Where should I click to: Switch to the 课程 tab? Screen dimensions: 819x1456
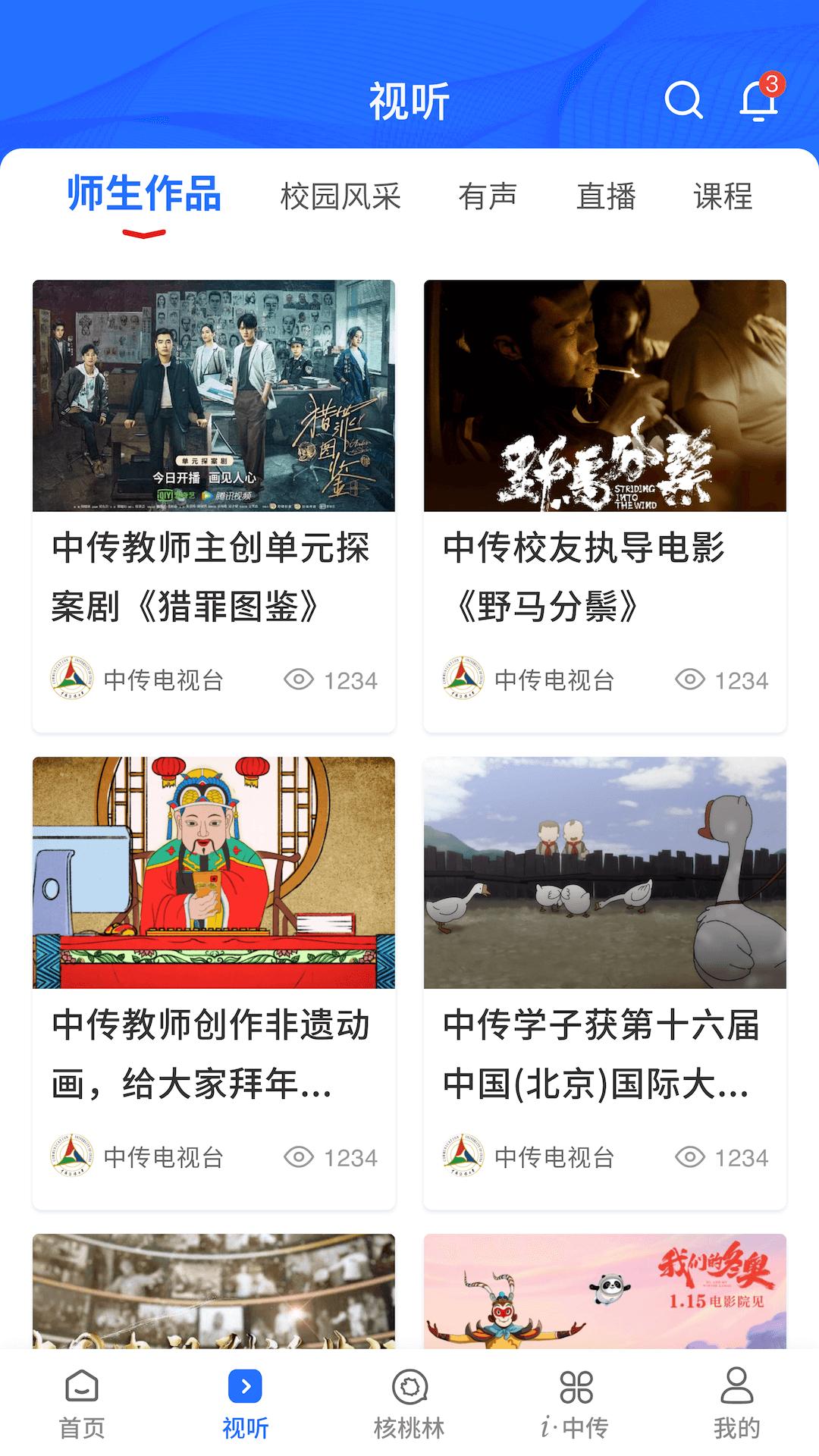[x=723, y=198]
